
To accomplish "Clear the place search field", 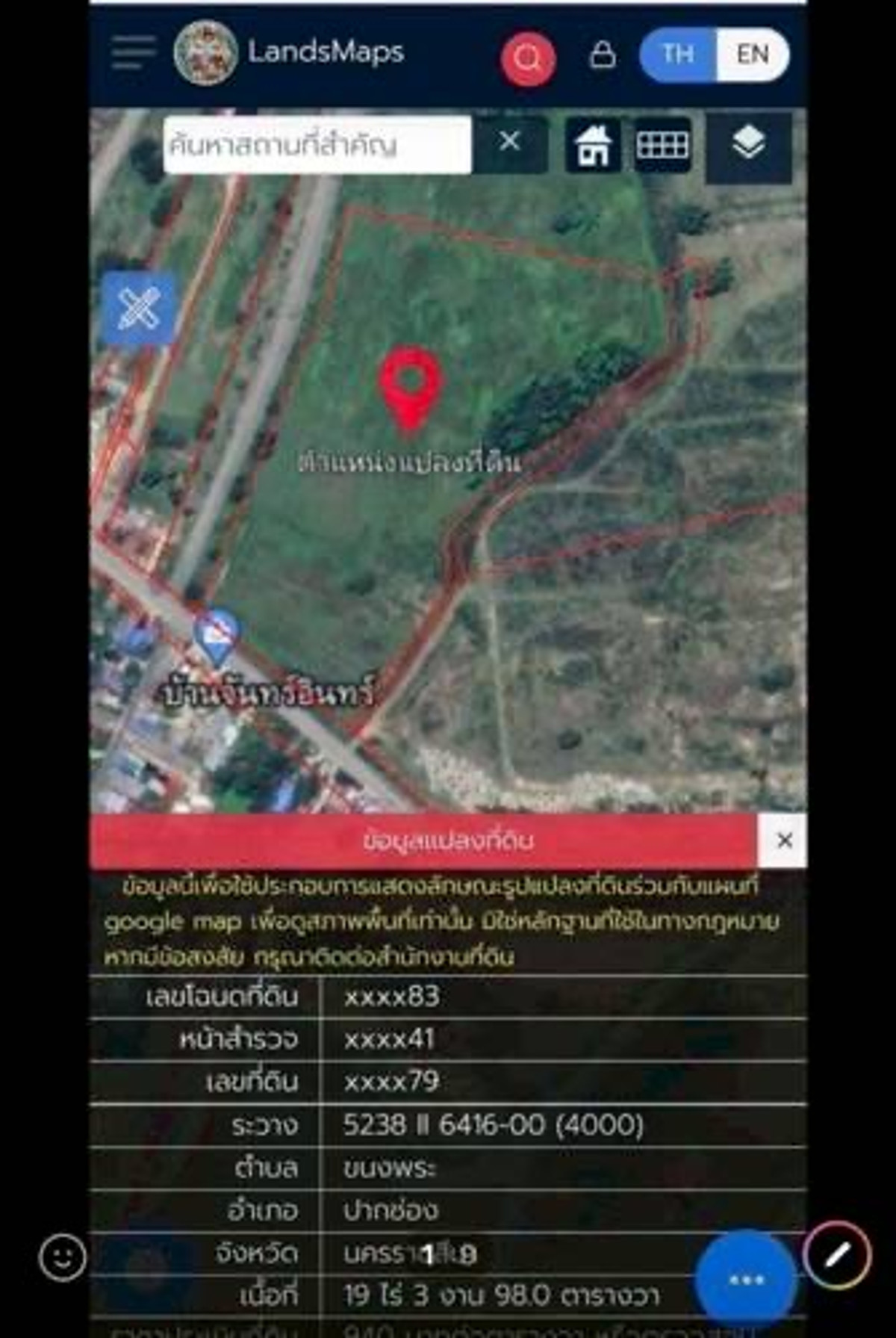I will [x=510, y=141].
